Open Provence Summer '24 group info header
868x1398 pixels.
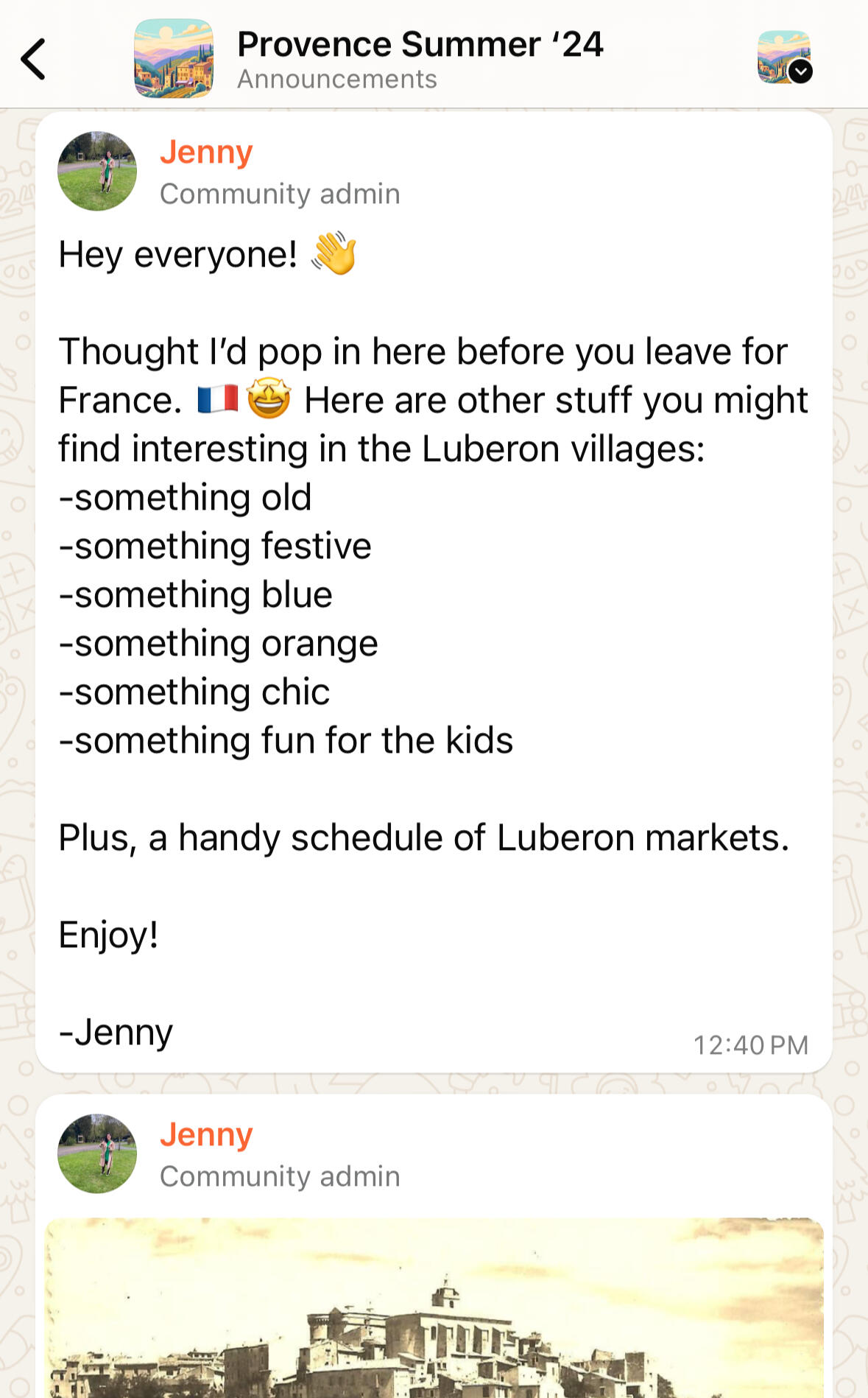point(420,59)
